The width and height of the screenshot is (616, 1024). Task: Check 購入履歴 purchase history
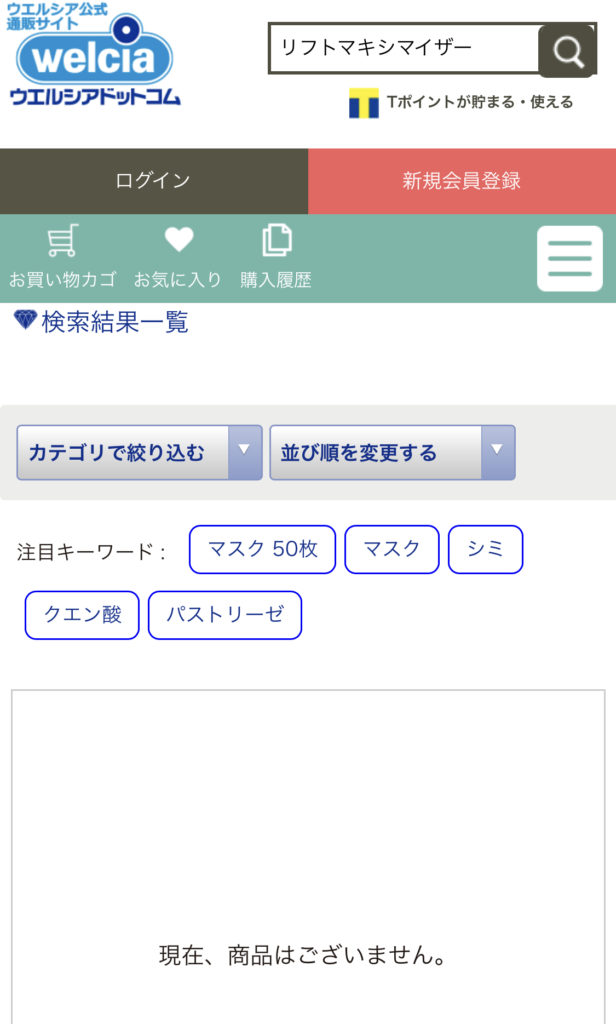pyautogui.click(x=276, y=257)
